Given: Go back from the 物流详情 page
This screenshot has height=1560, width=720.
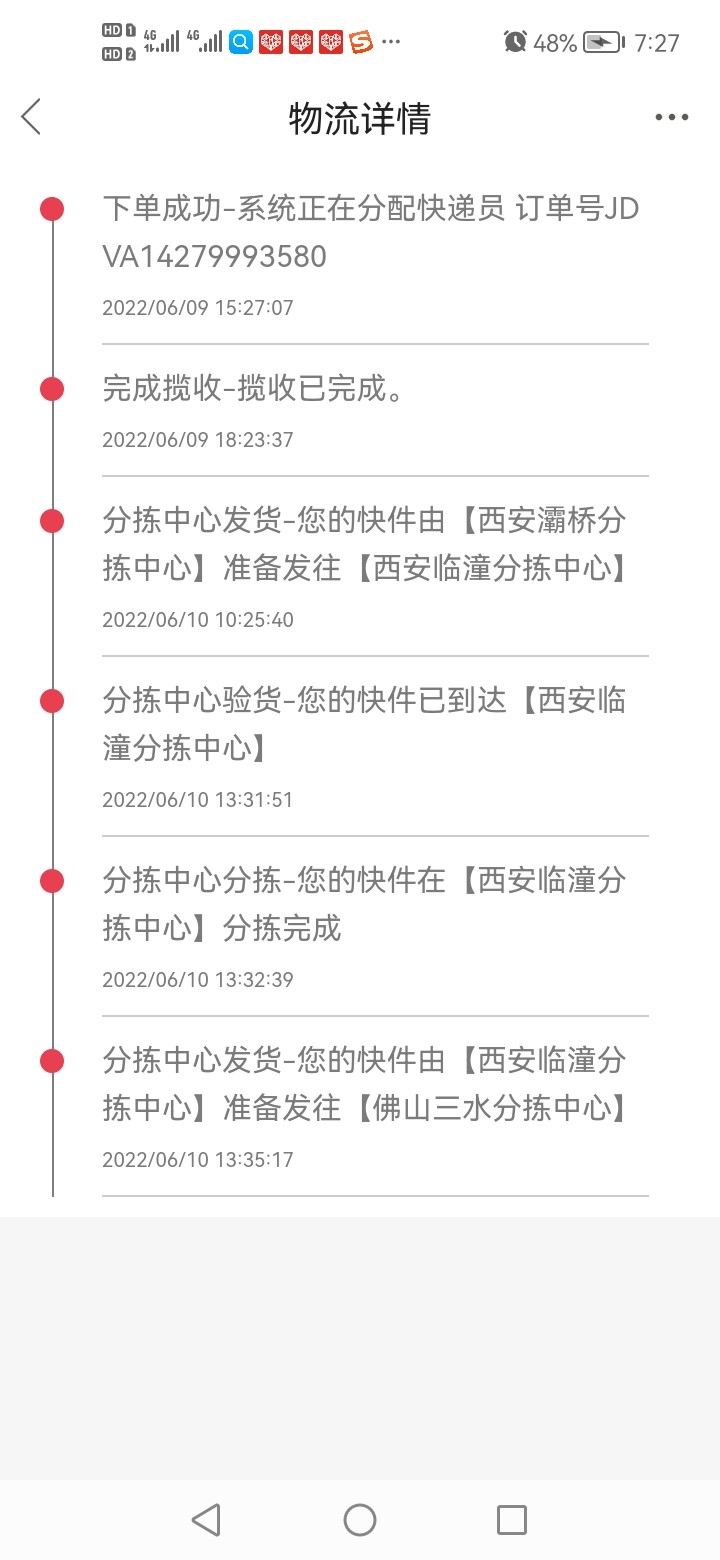Looking at the screenshot, I should point(32,117).
